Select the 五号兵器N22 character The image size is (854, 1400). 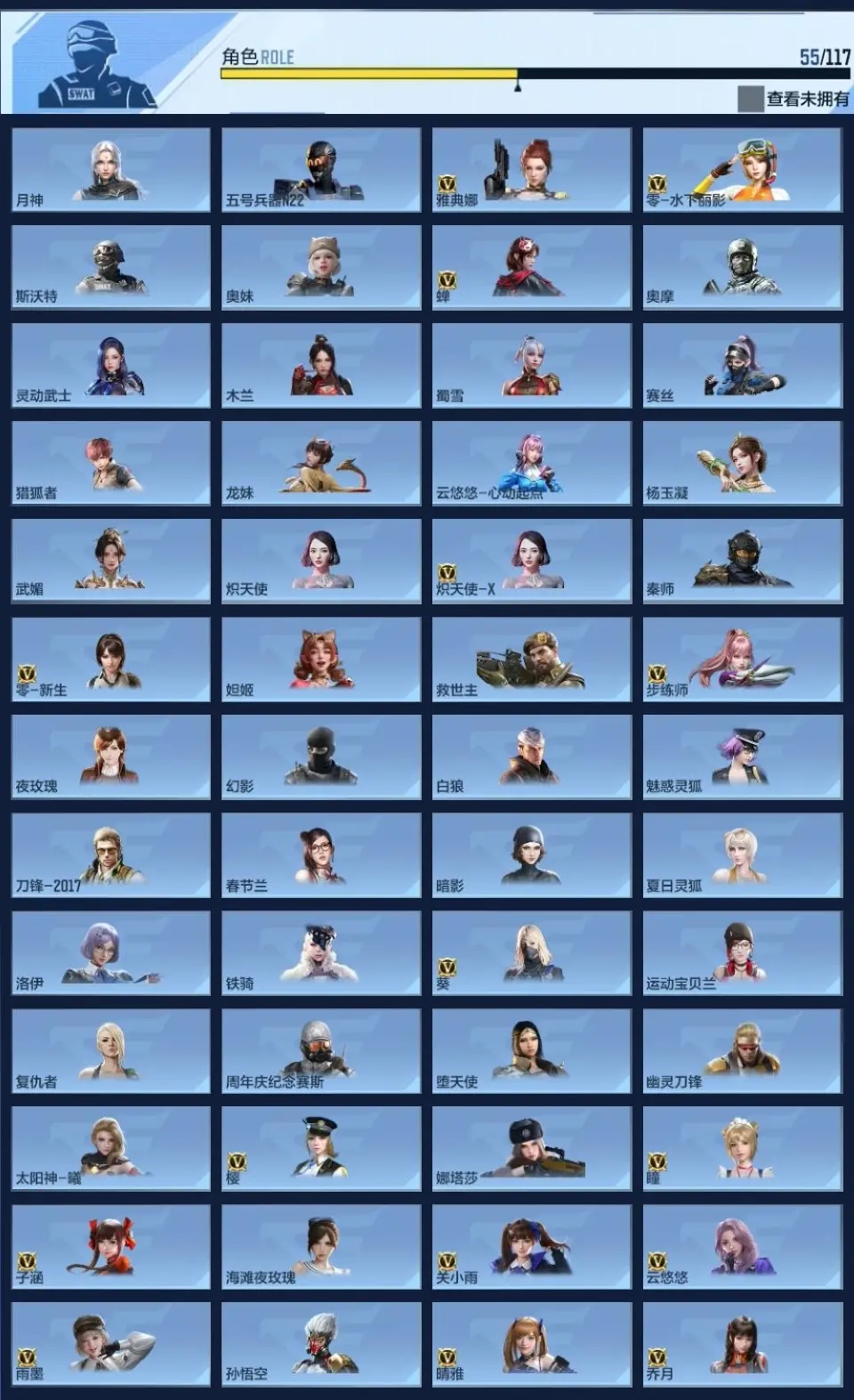(x=321, y=170)
